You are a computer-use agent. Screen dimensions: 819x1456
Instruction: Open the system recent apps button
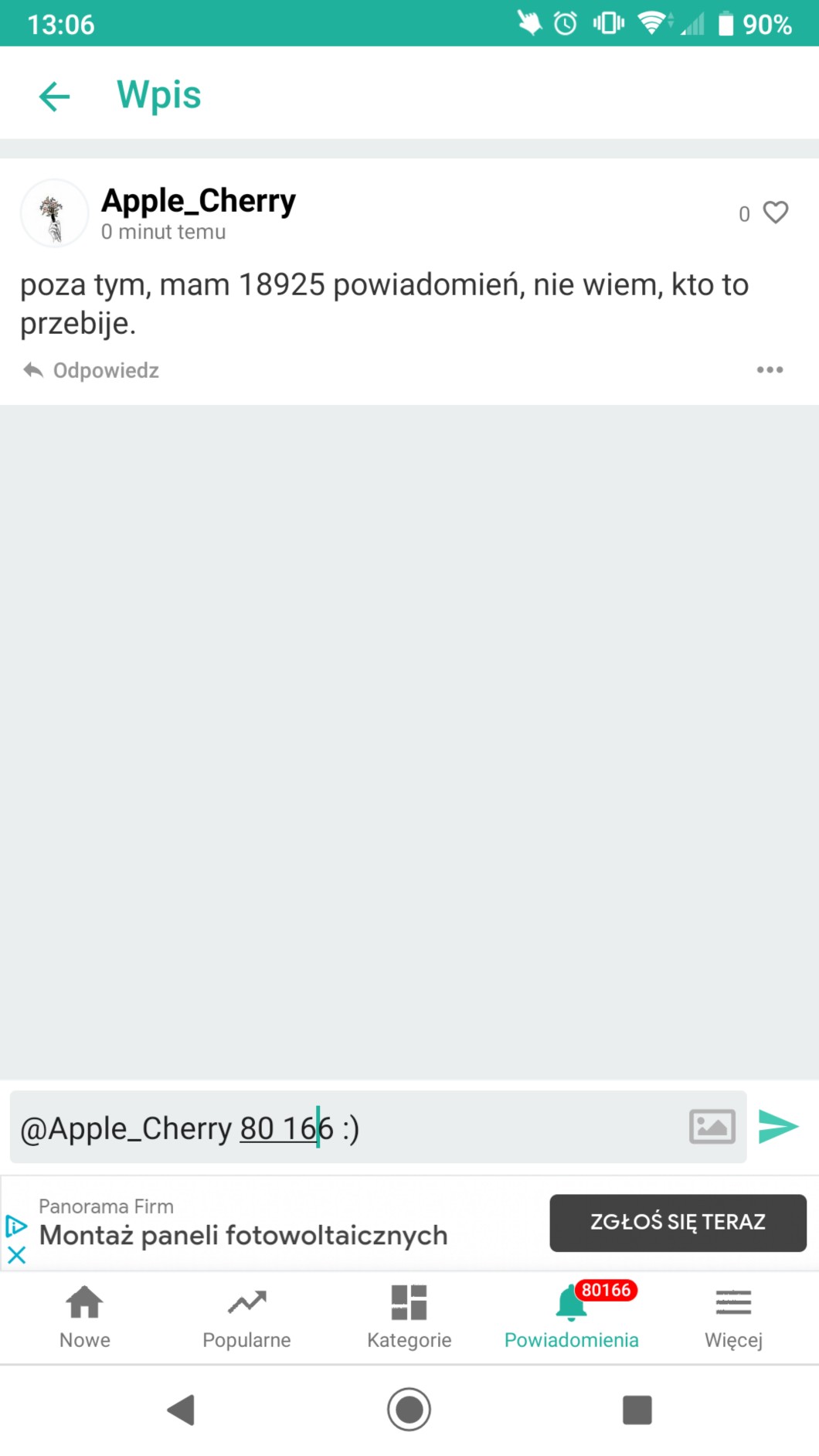(637, 1410)
